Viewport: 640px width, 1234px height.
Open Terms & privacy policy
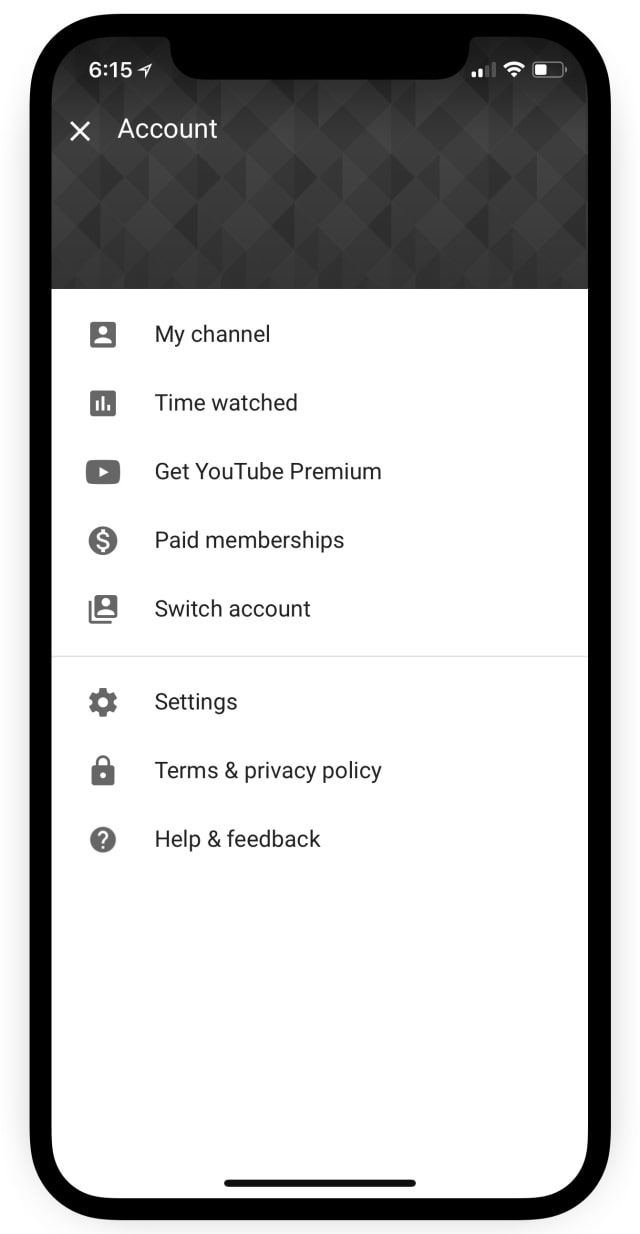(268, 771)
